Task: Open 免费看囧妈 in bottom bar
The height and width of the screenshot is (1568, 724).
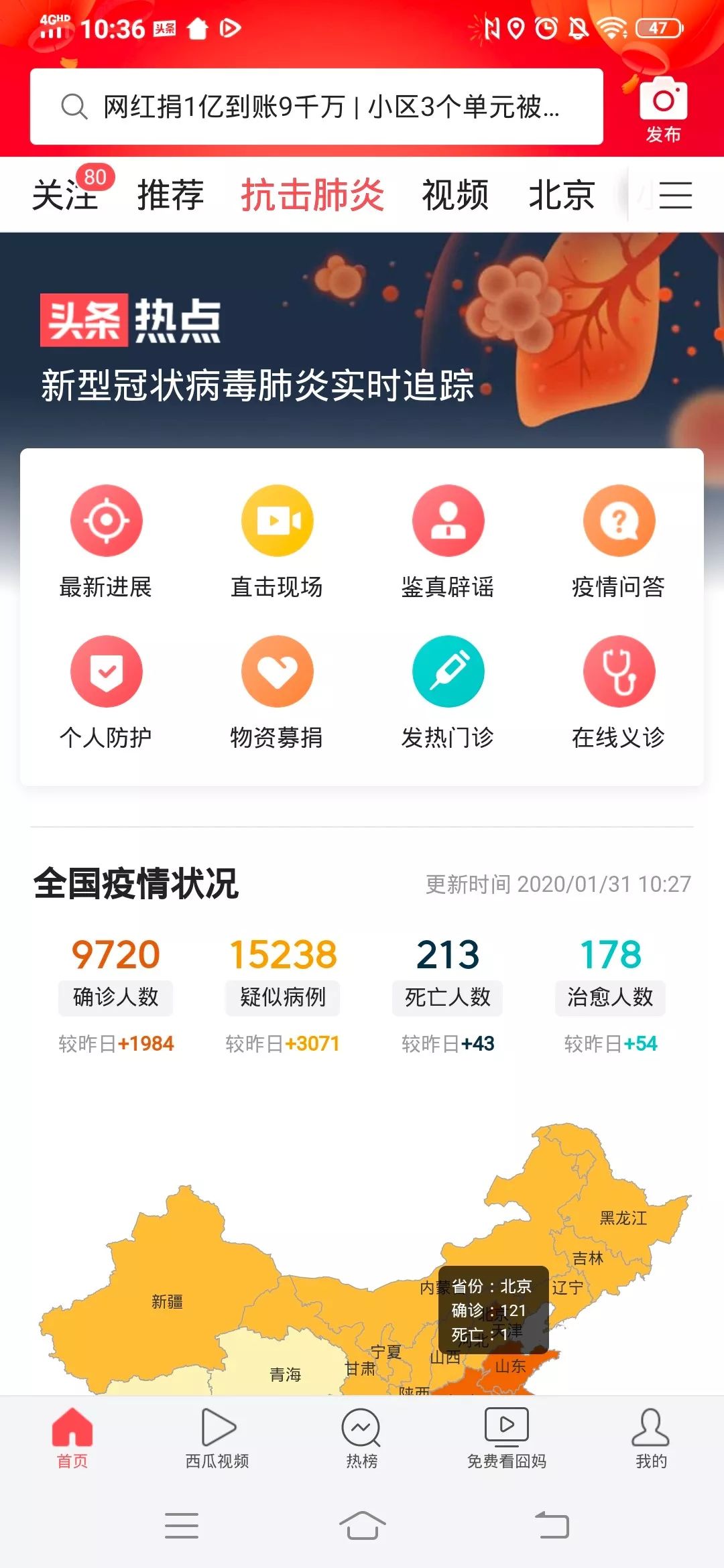Action: tap(507, 1437)
